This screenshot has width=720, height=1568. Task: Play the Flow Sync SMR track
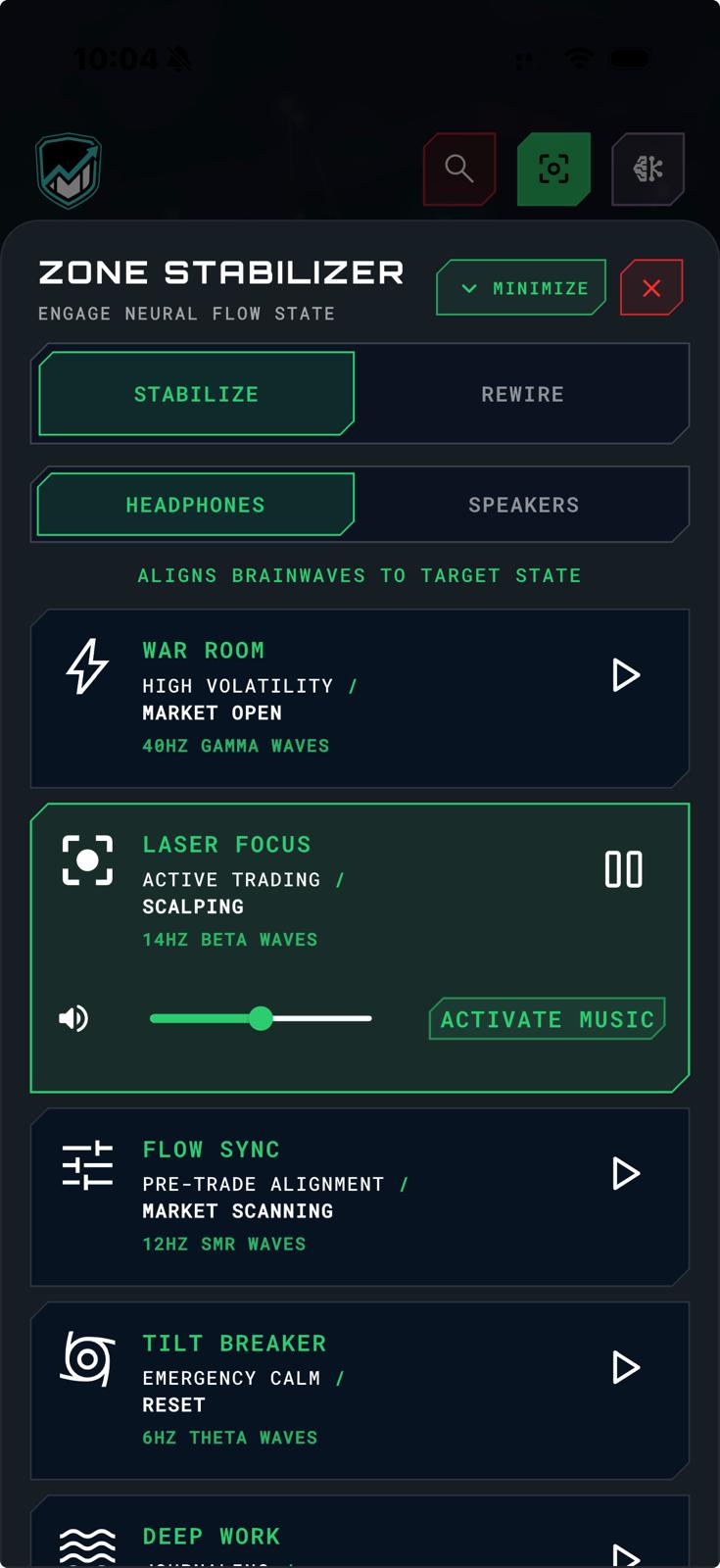pos(625,1173)
